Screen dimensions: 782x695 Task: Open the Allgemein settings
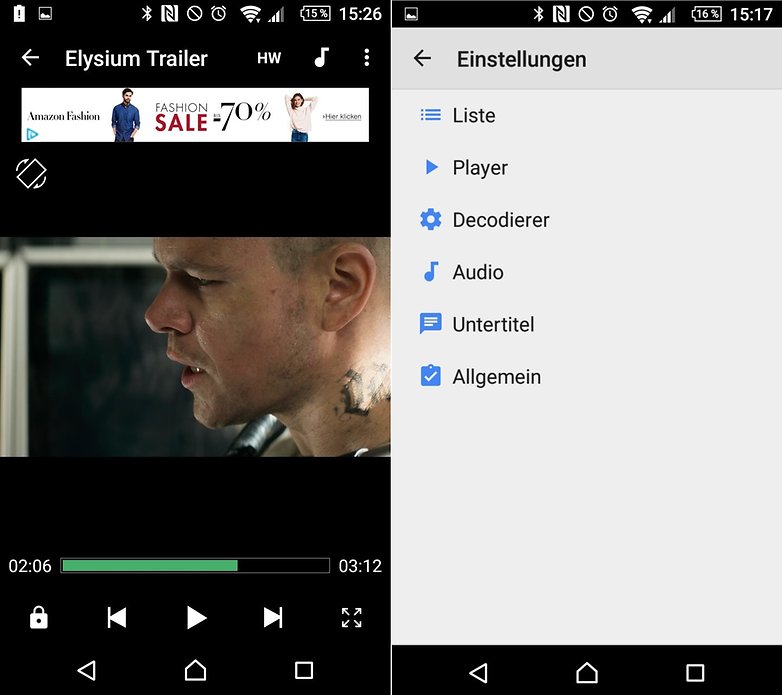point(496,377)
